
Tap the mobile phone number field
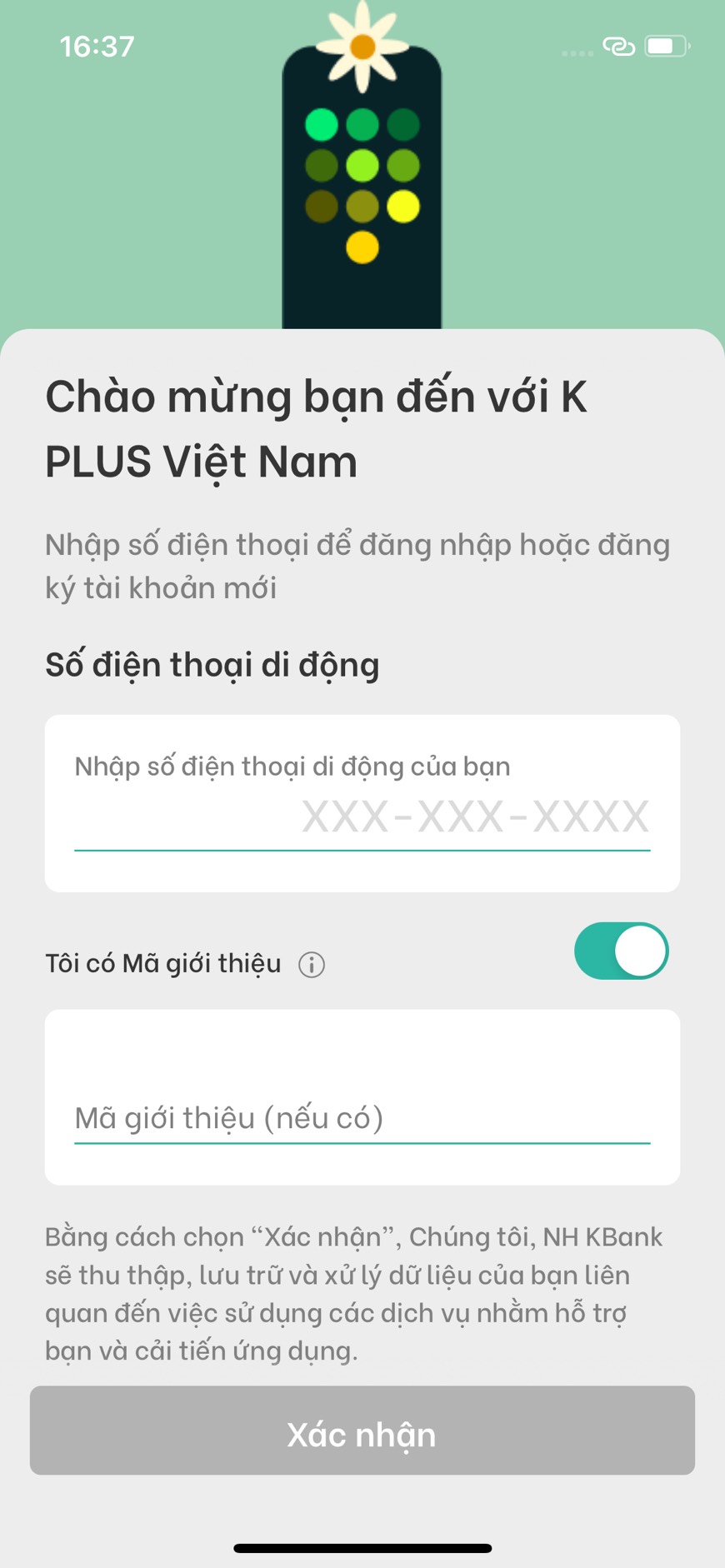coord(362,816)
